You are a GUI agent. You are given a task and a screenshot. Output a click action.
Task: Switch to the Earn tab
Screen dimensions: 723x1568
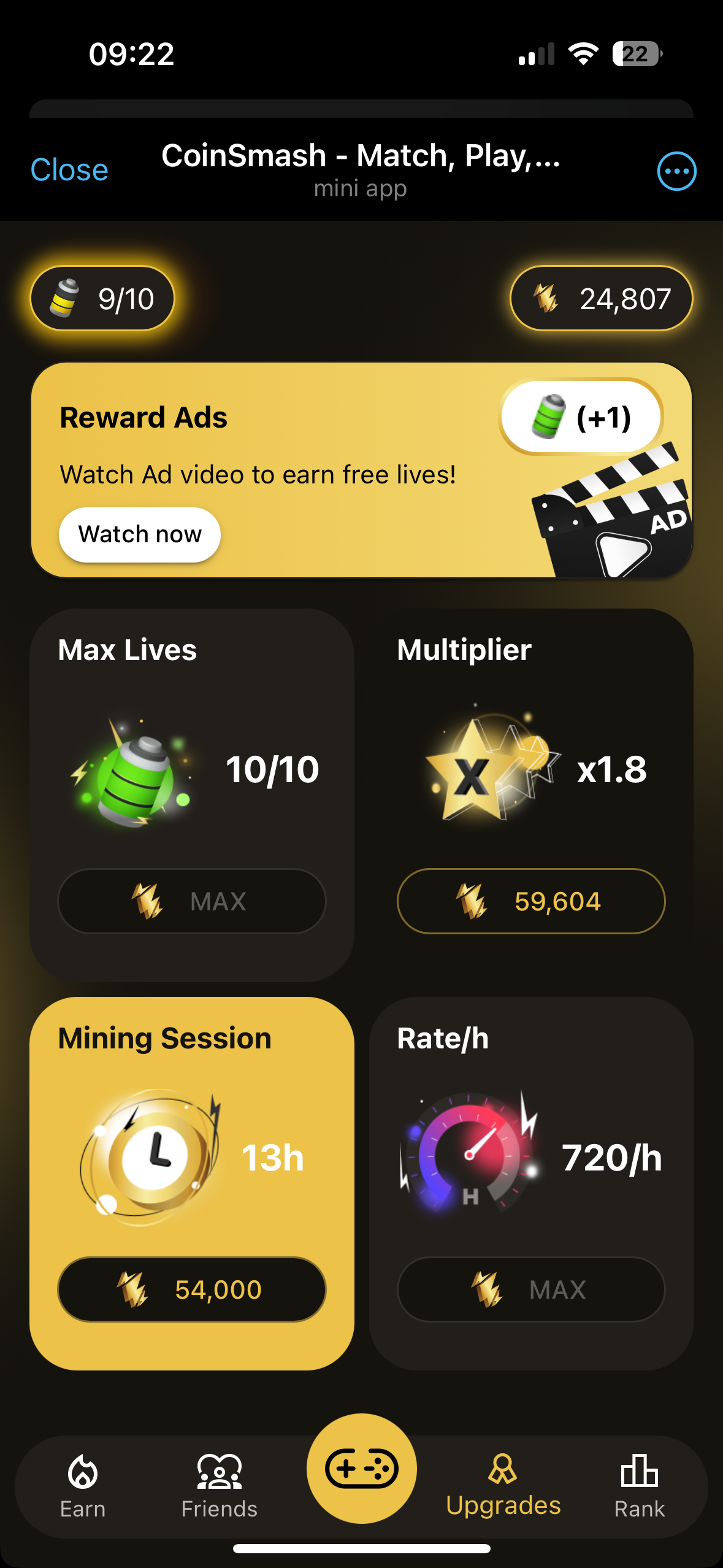click(x=83, y=1486)
